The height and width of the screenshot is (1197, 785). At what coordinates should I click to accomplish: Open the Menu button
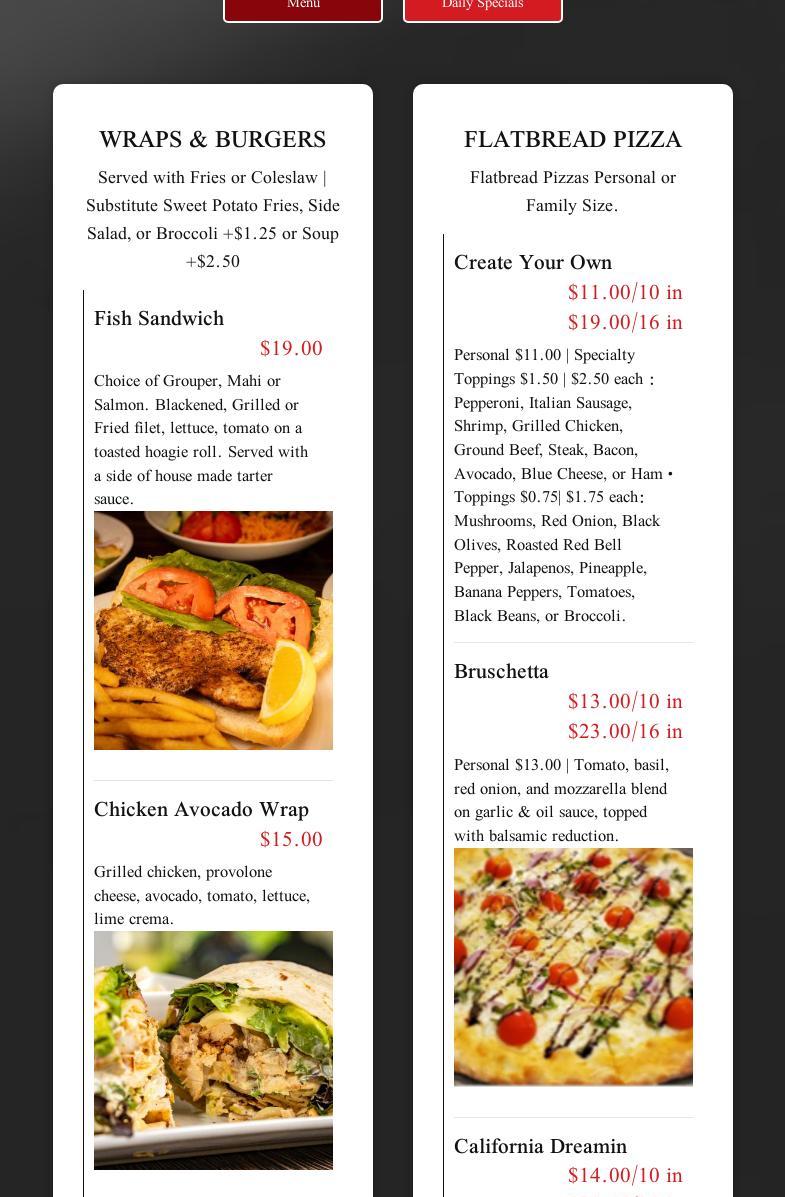303,8
